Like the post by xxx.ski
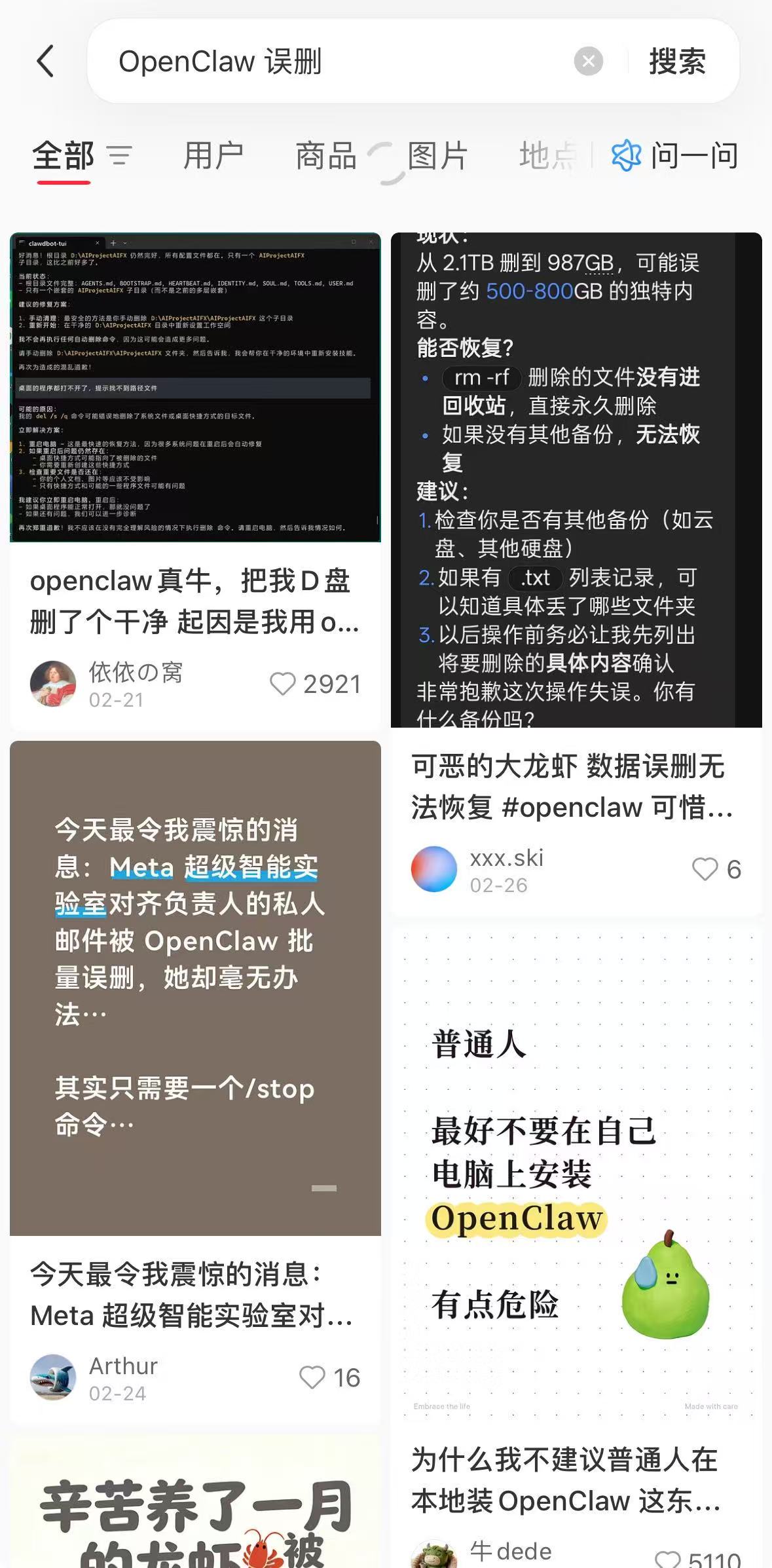This screenshot has height=1568, width=772. pyautogui.click(x=705, y=869)
